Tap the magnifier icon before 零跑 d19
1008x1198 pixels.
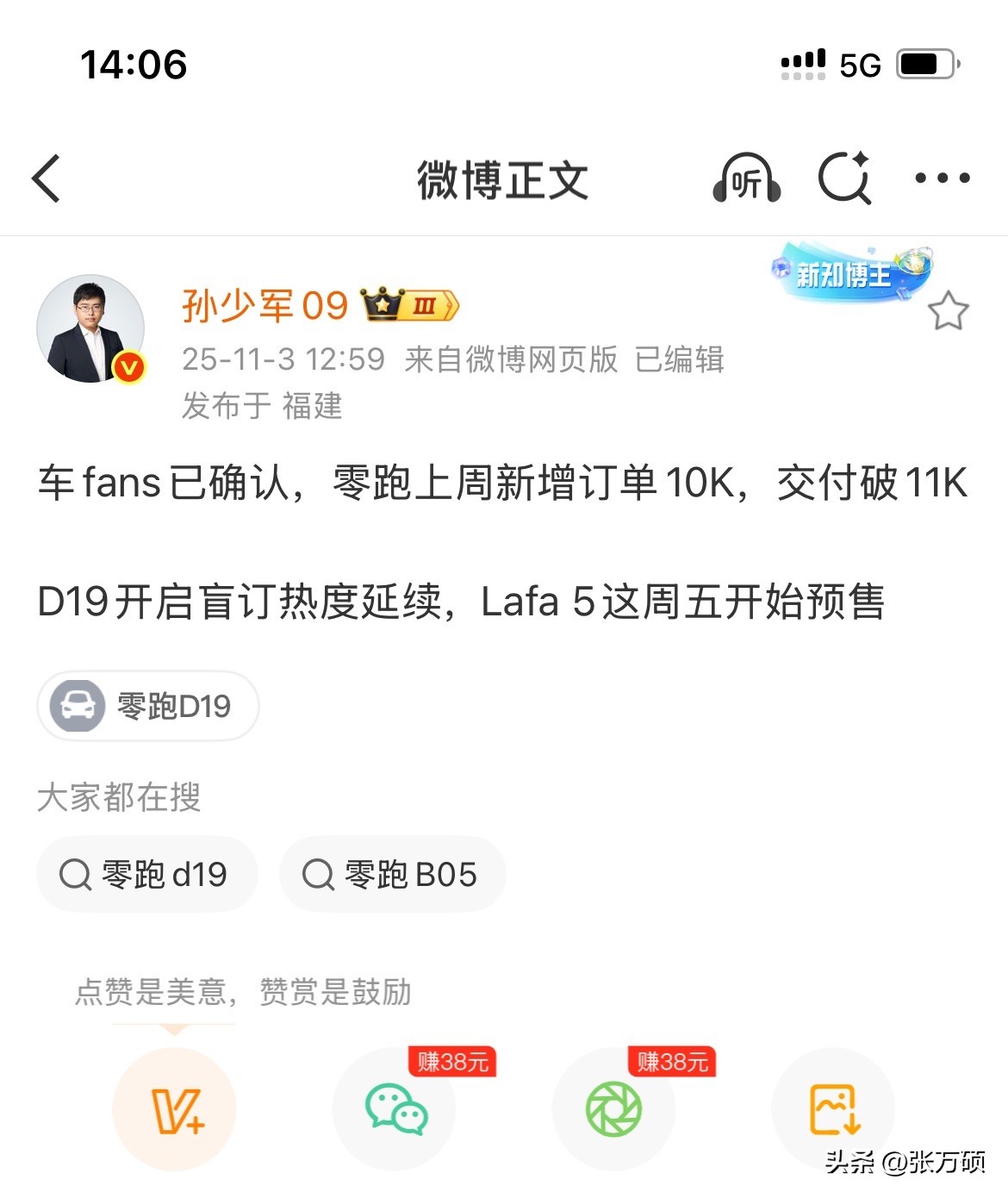tap(76, 874)
